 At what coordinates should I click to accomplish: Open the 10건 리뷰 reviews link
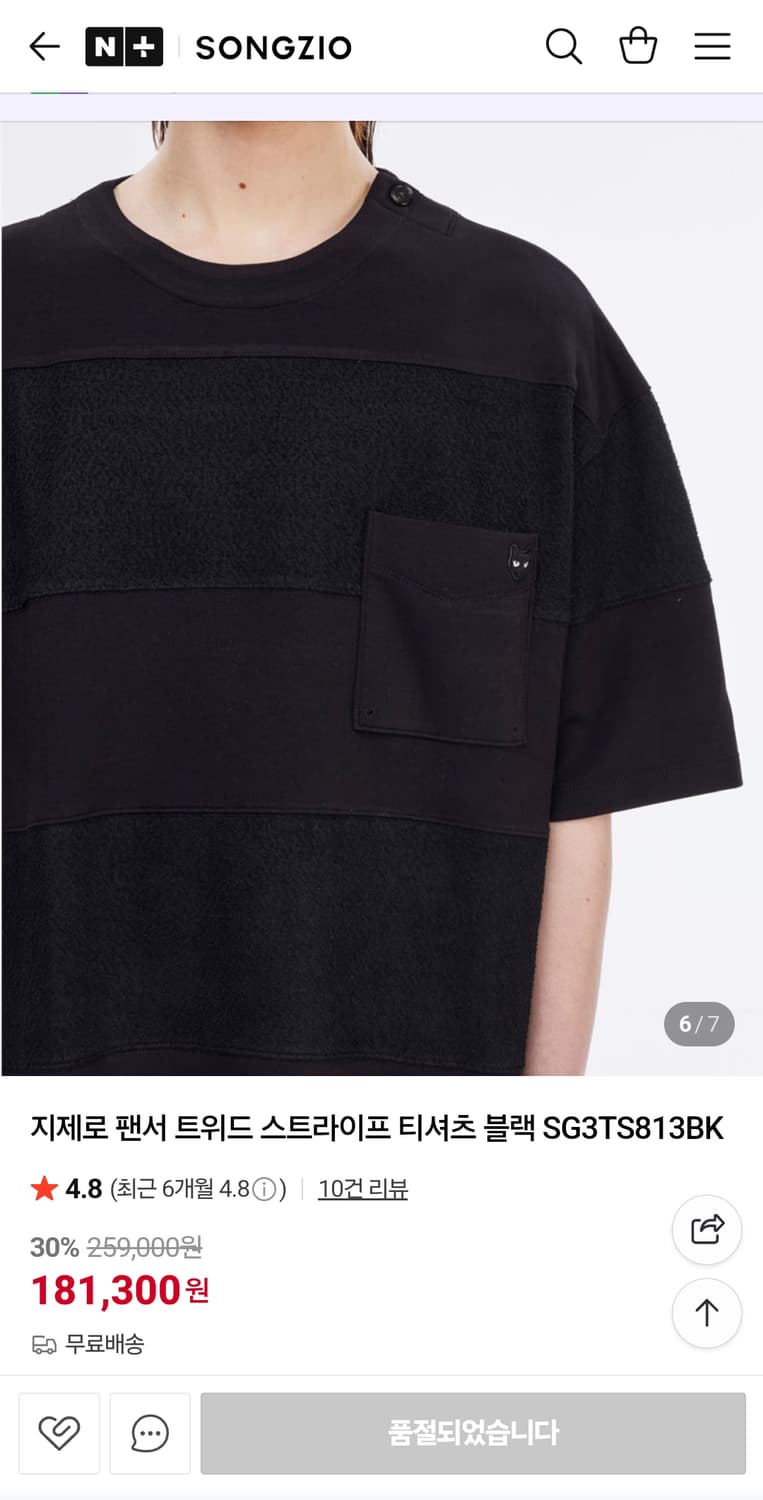(361, 1189)
